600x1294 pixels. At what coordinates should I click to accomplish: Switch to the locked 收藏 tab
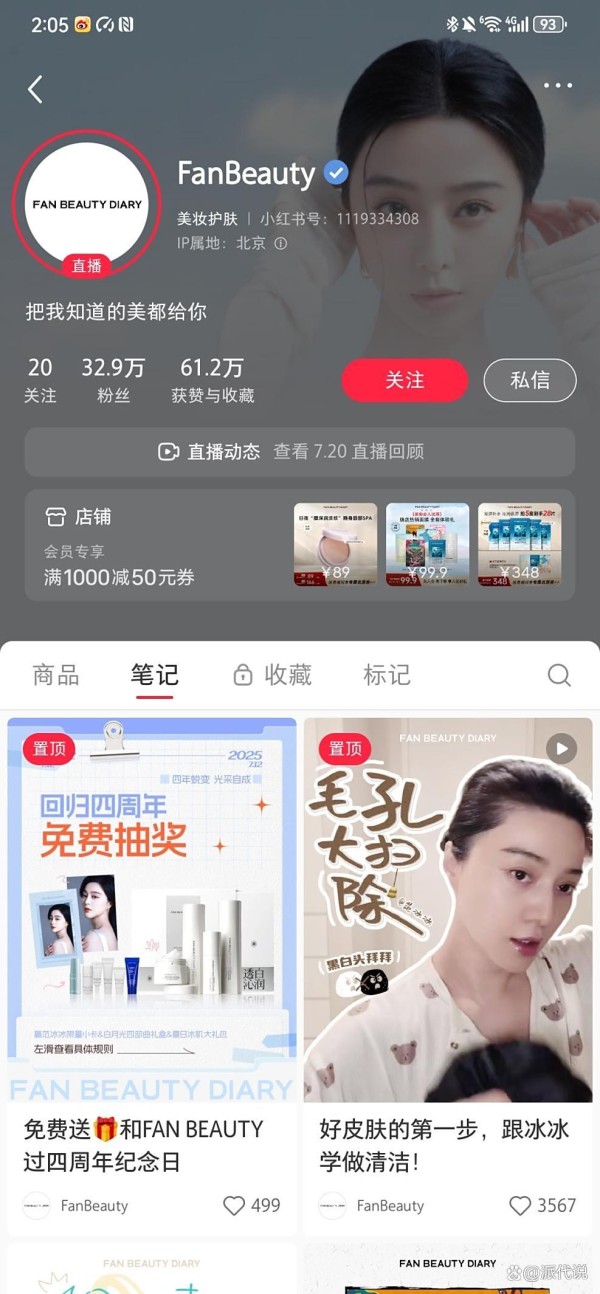pos(273,675)
